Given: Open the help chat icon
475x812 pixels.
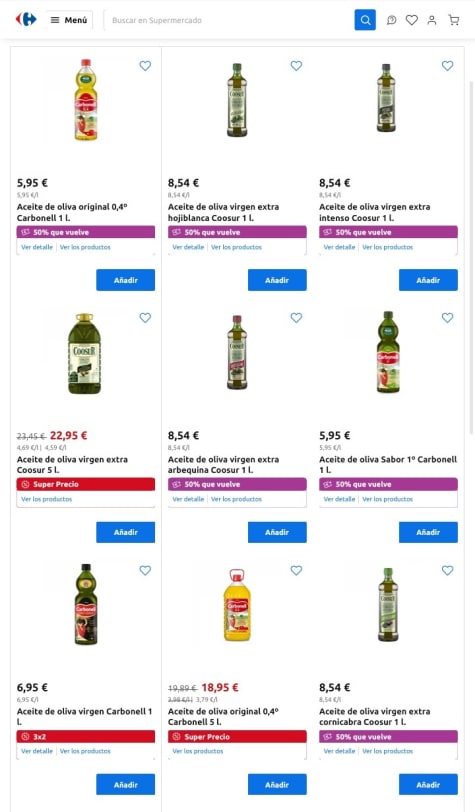Looking at the screenshot, I should [x=392, y=20].
